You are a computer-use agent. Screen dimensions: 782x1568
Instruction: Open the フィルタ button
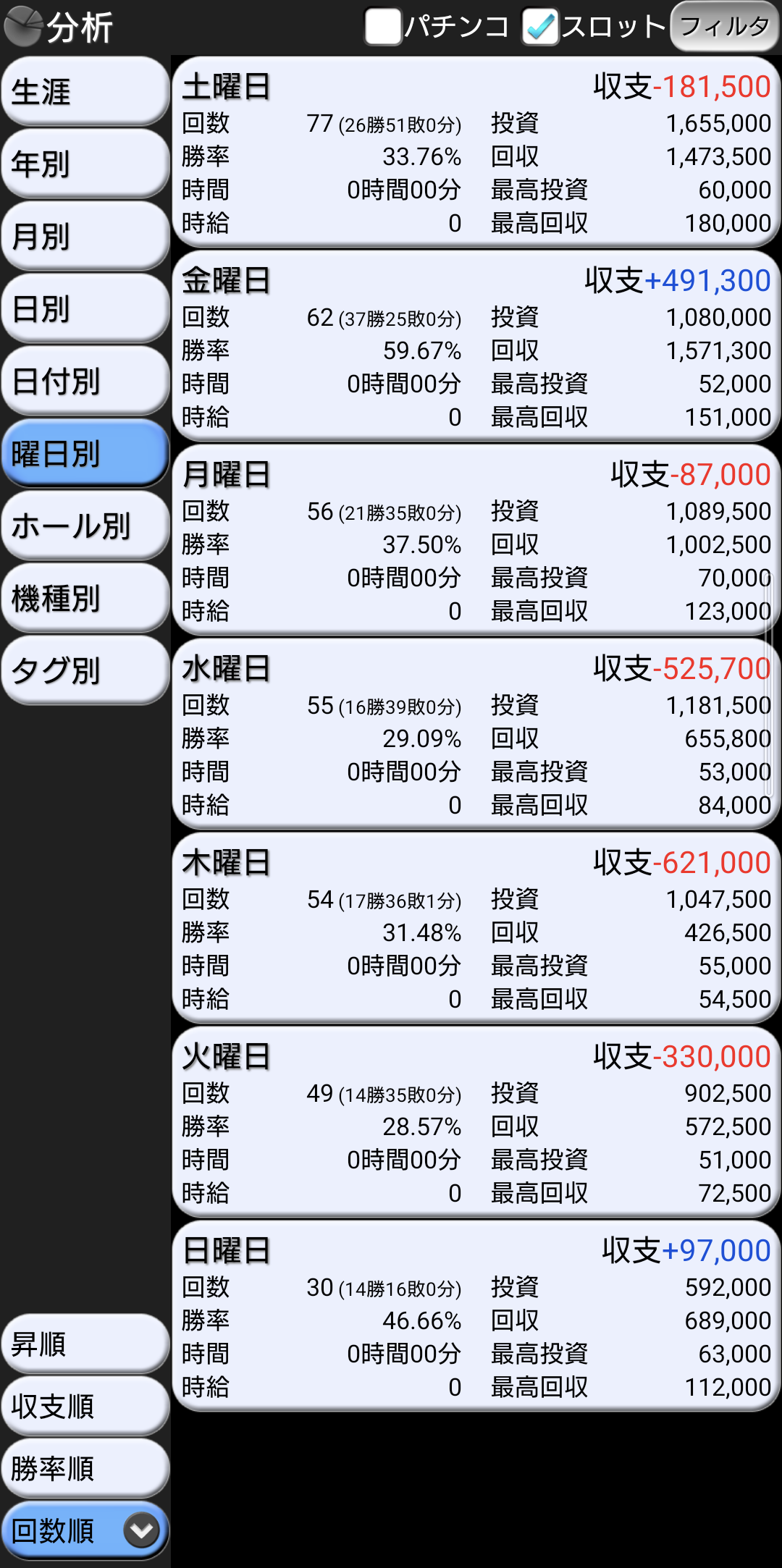pos(725,27)
